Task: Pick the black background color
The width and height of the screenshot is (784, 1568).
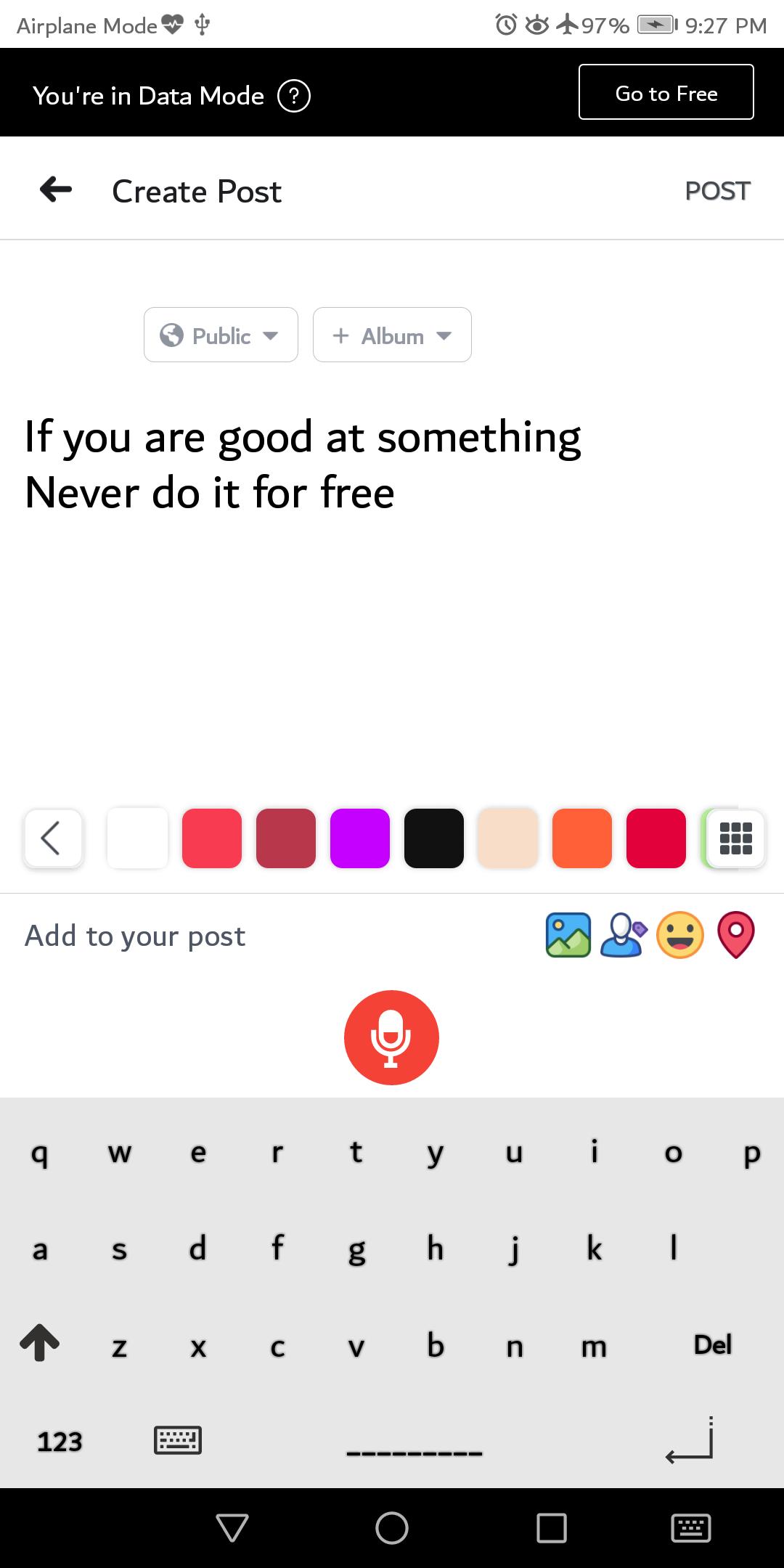Action: click(x=434, y=838)
